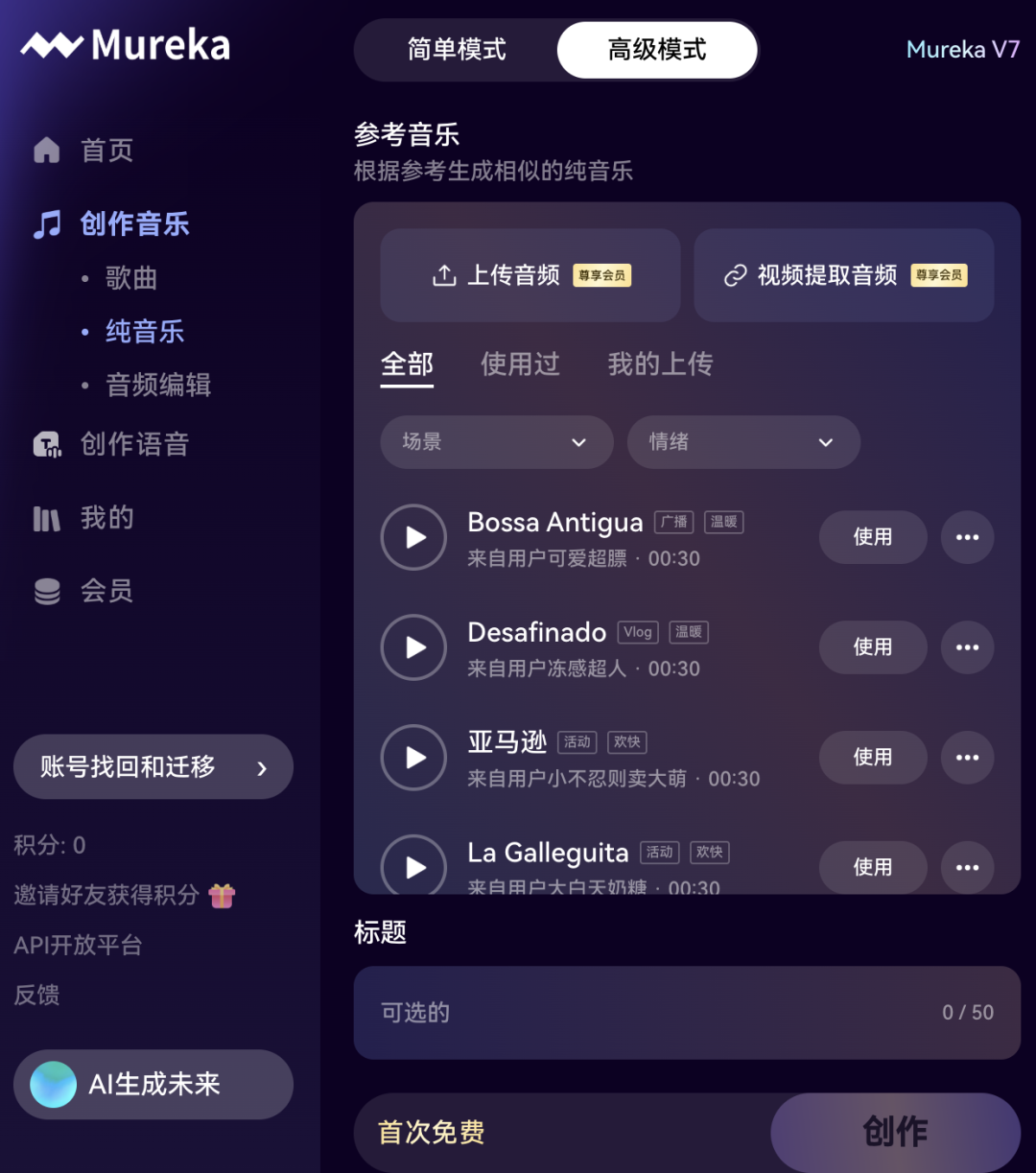This screenshot has height=1173, width=1036.
Task: Open the 场景 scene filter dropdown
Action: [x=496, y=442]
